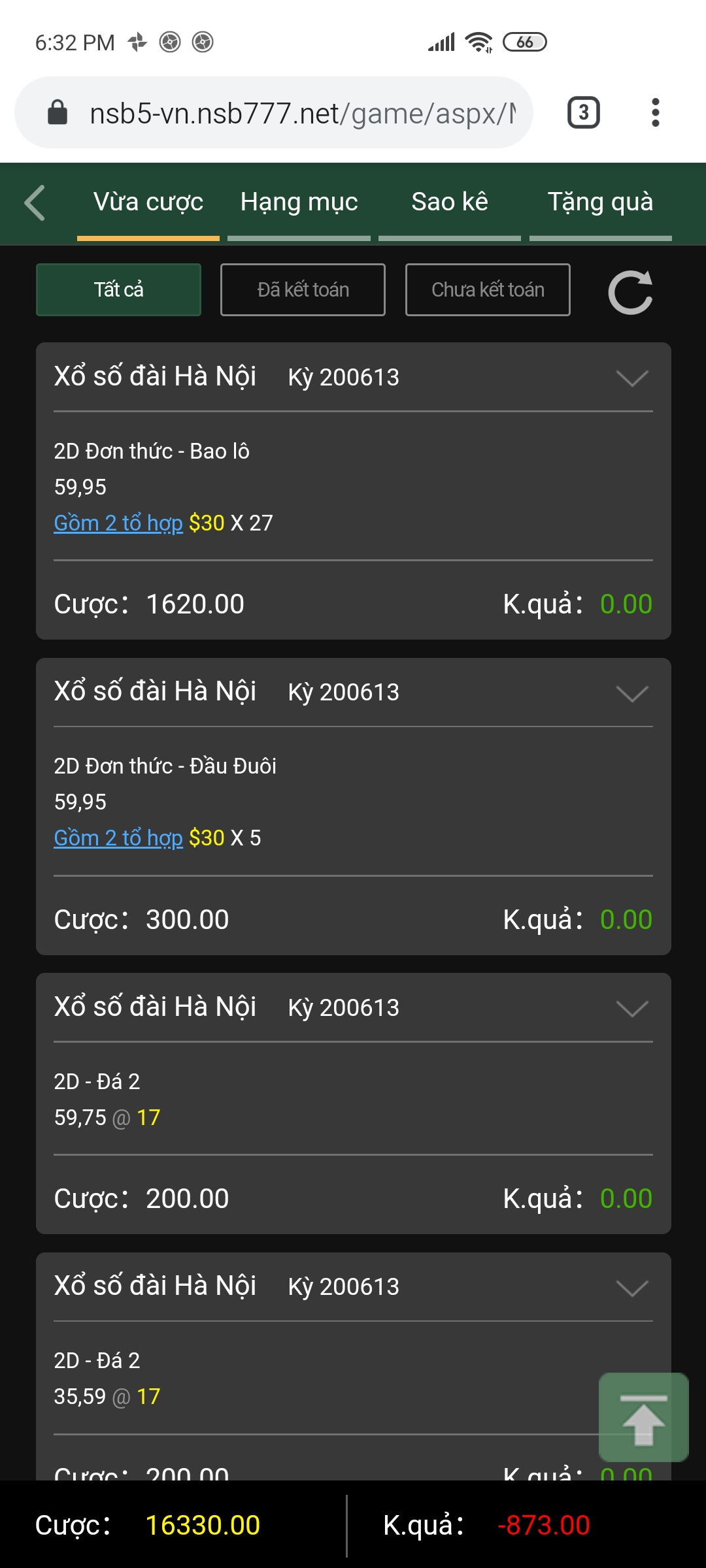The image size is (706, 1568).
Task: Tap the browser address bar
Action: click(x=274, y=112)
